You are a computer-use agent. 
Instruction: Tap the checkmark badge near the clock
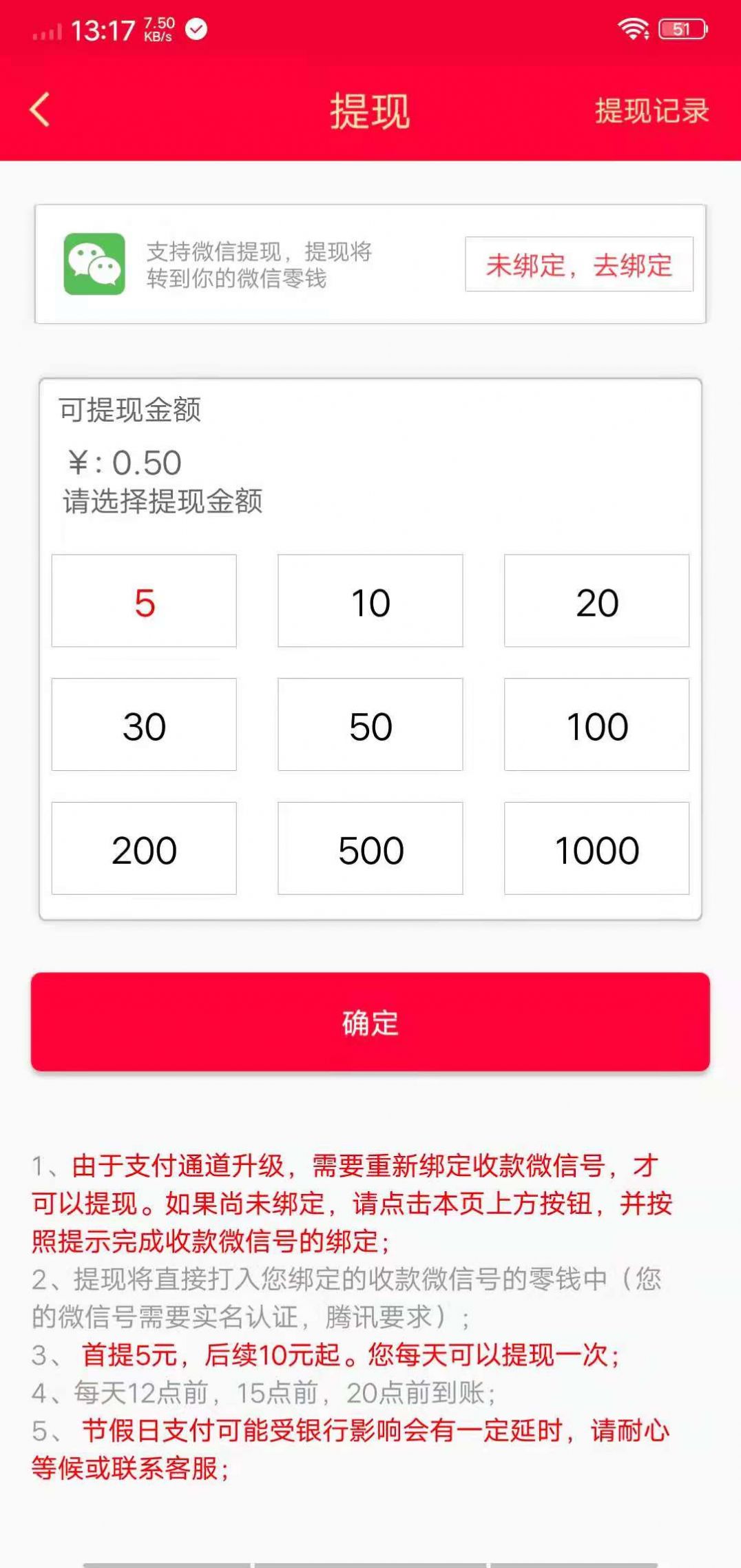196,30
